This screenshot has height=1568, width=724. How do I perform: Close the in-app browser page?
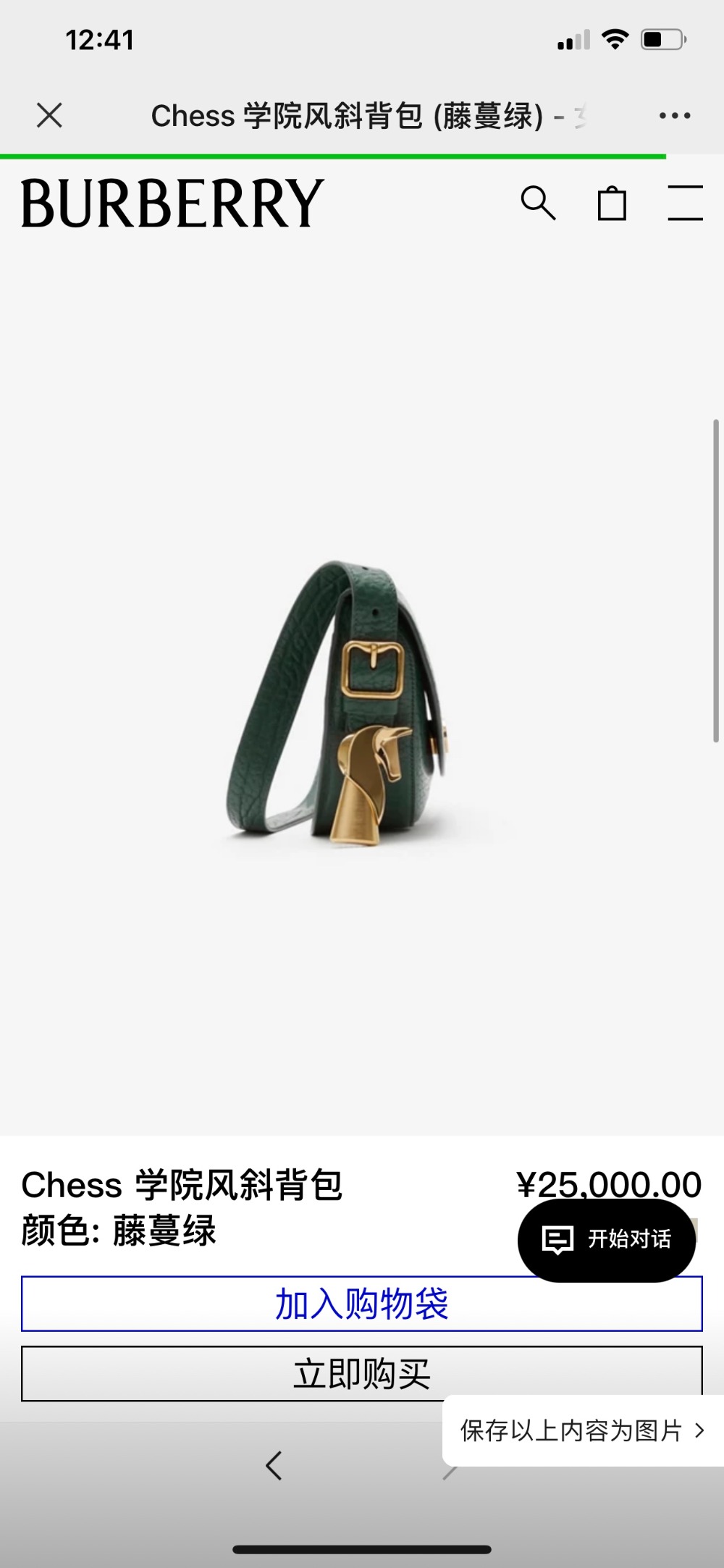pyautogui.click(x=49, y=115)
